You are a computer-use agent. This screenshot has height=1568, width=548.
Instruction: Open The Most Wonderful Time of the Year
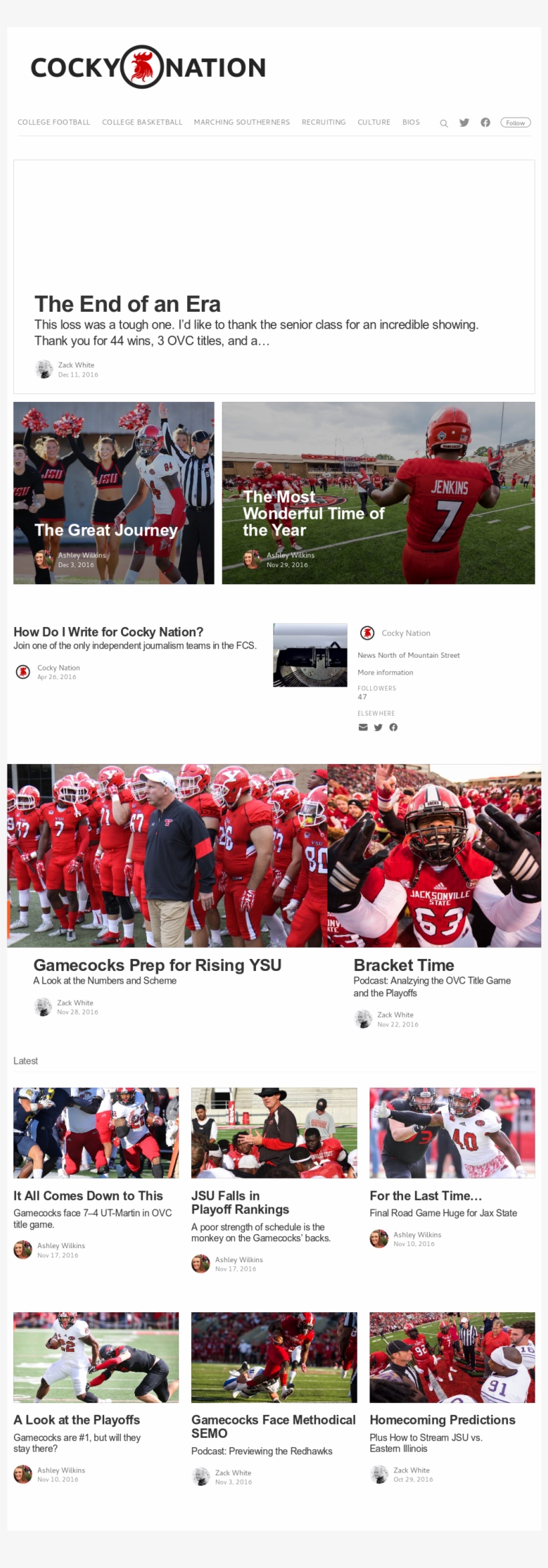pos(313,514)
